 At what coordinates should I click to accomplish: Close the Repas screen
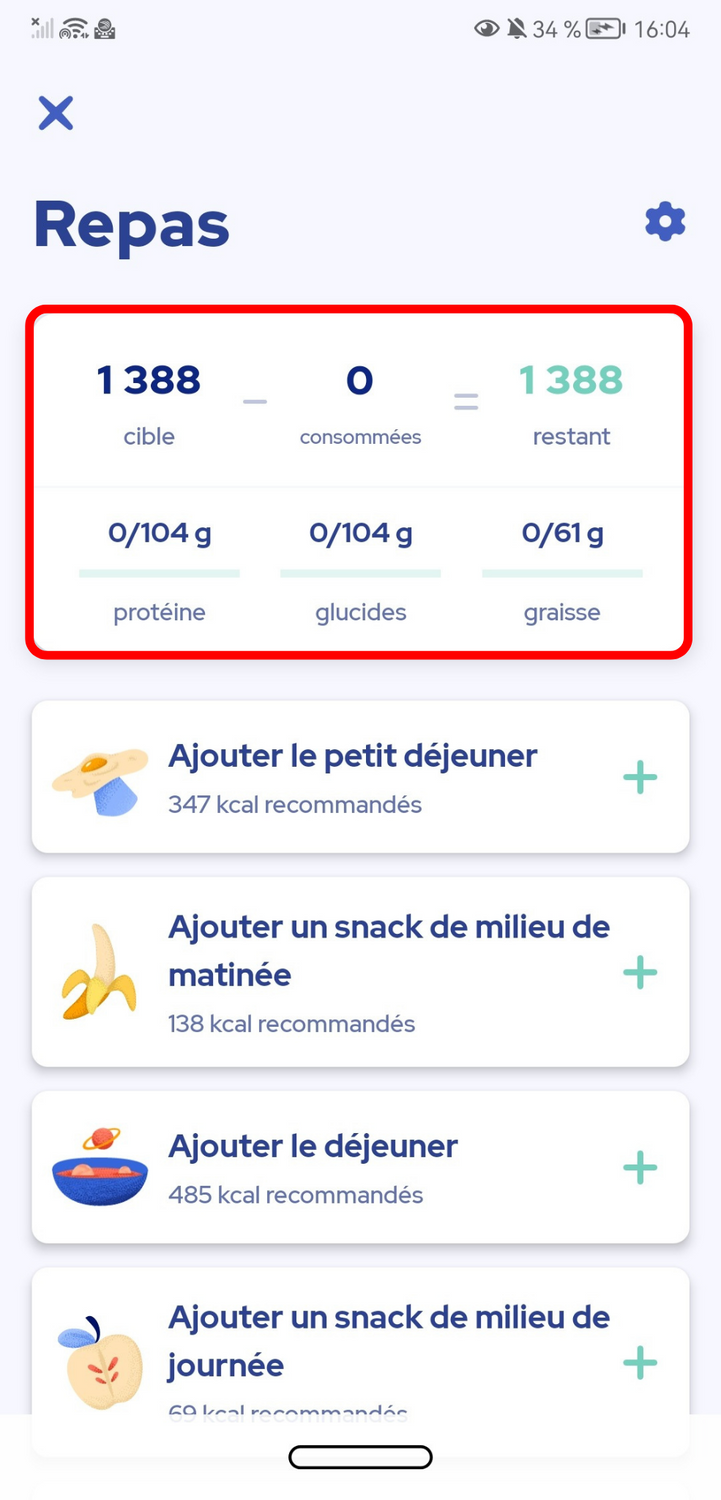pyautogui.click(x=56, y=113)
